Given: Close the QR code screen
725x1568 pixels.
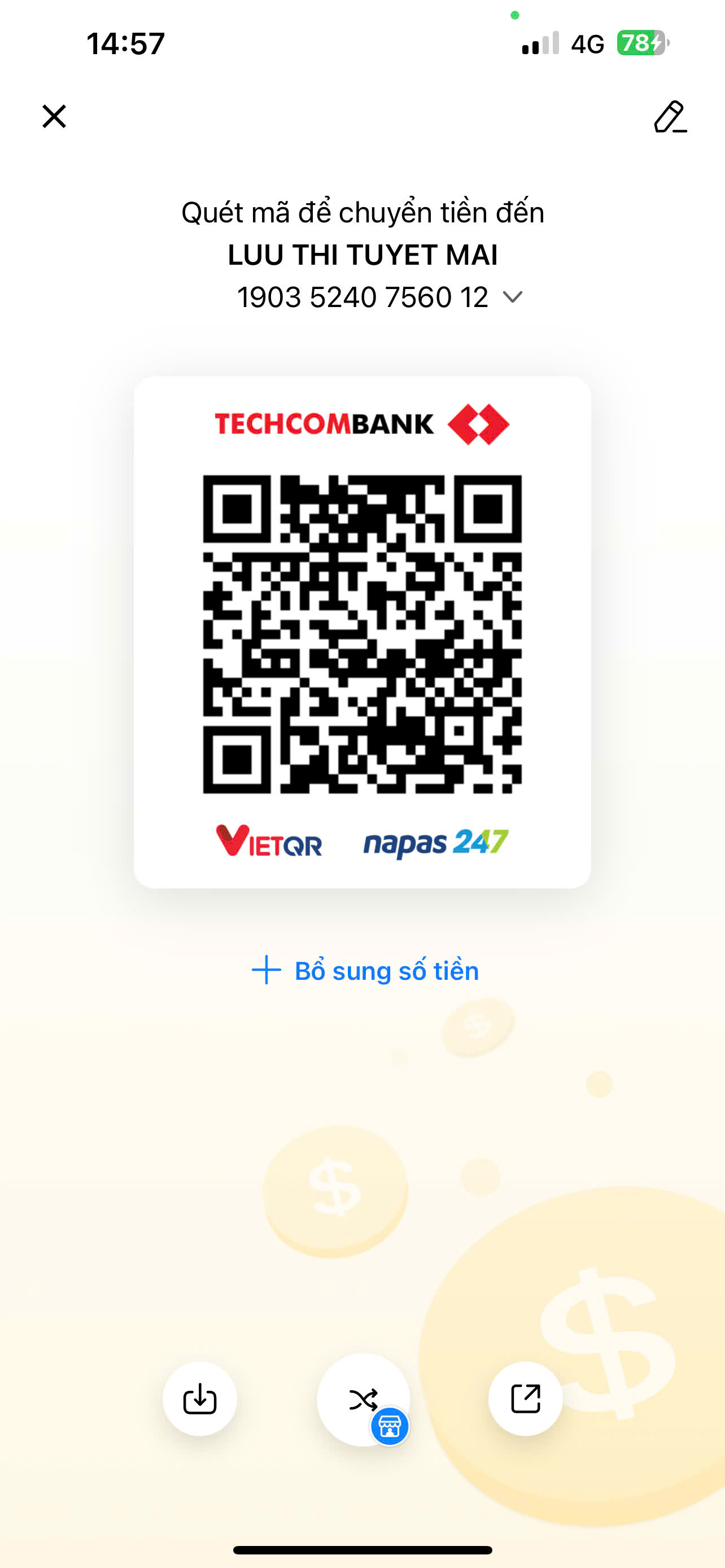Looking at the screenshot, I should coord(54,116).
